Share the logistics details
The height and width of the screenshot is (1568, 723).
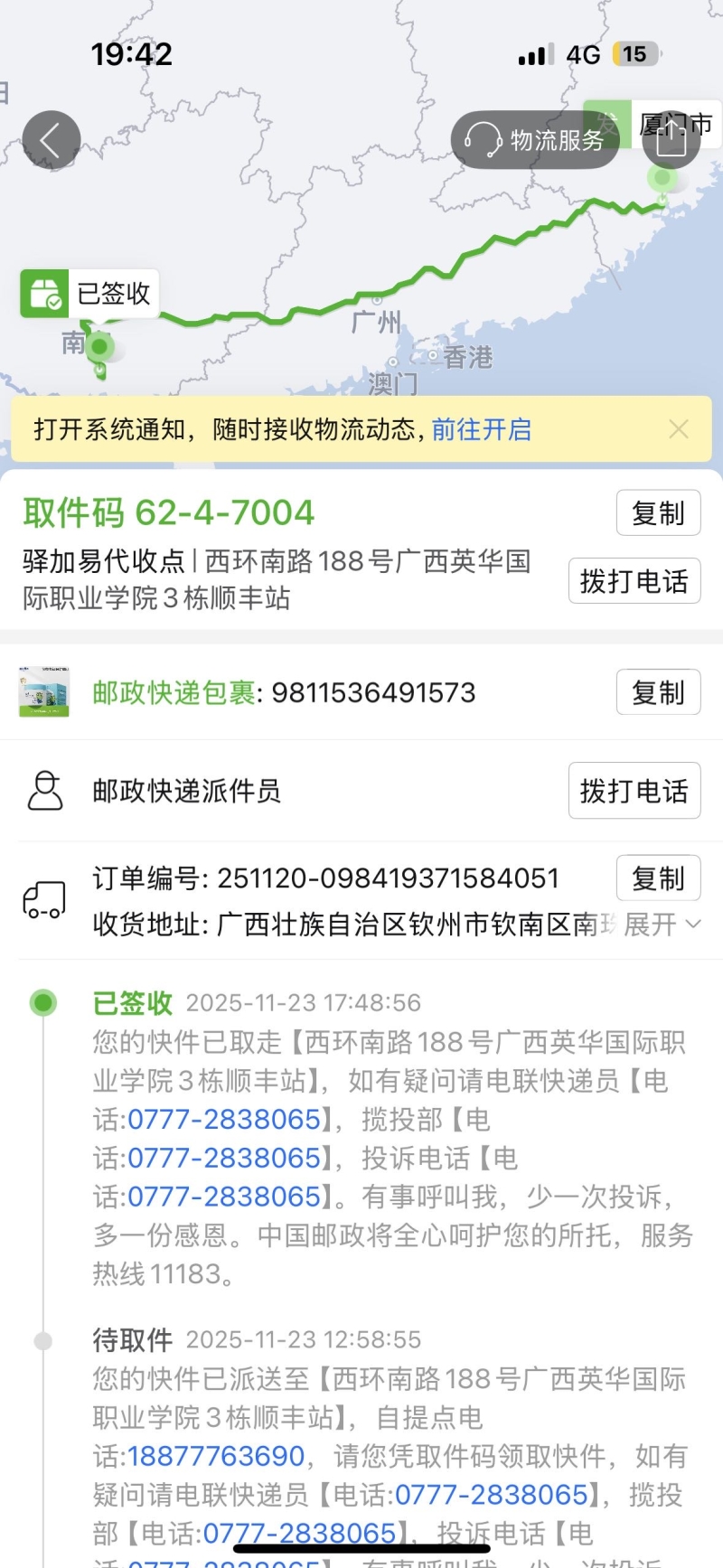point(671,140)
